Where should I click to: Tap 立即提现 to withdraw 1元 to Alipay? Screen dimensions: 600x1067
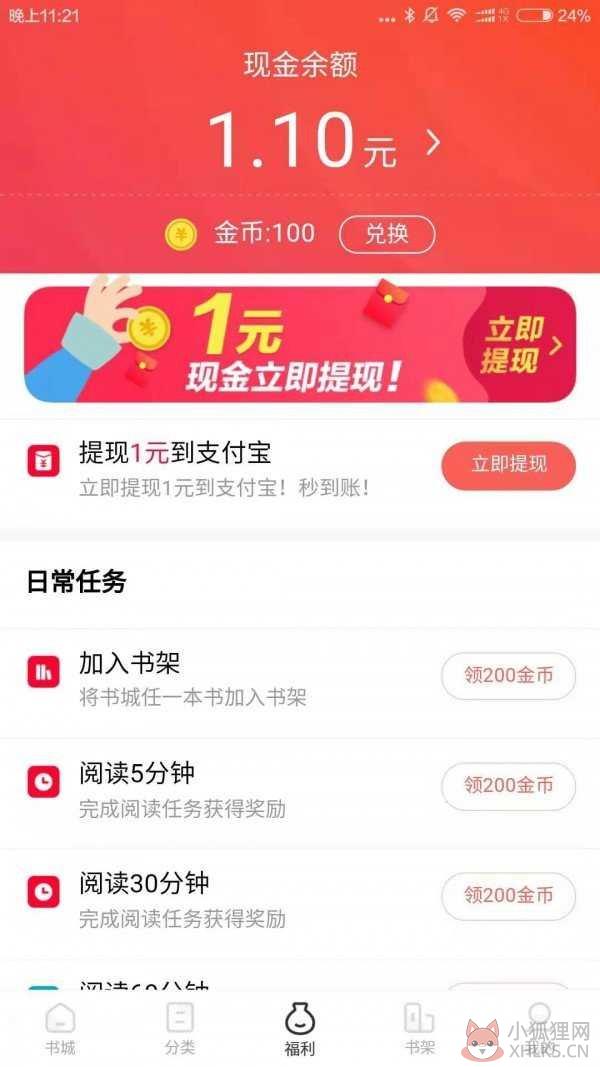(509, 465)
